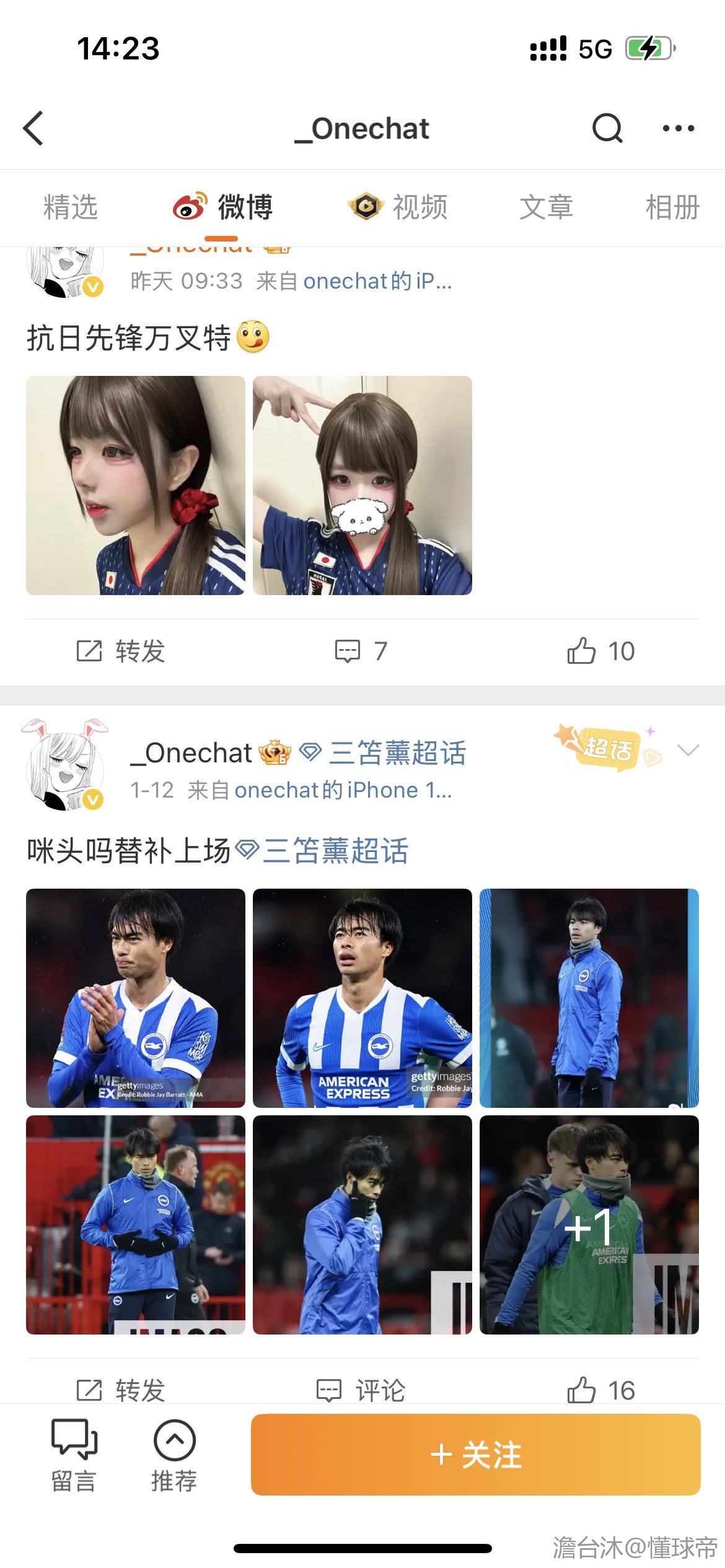725x1568 pixels.
Task: Search within this profile
Action: tap(607, 129)
